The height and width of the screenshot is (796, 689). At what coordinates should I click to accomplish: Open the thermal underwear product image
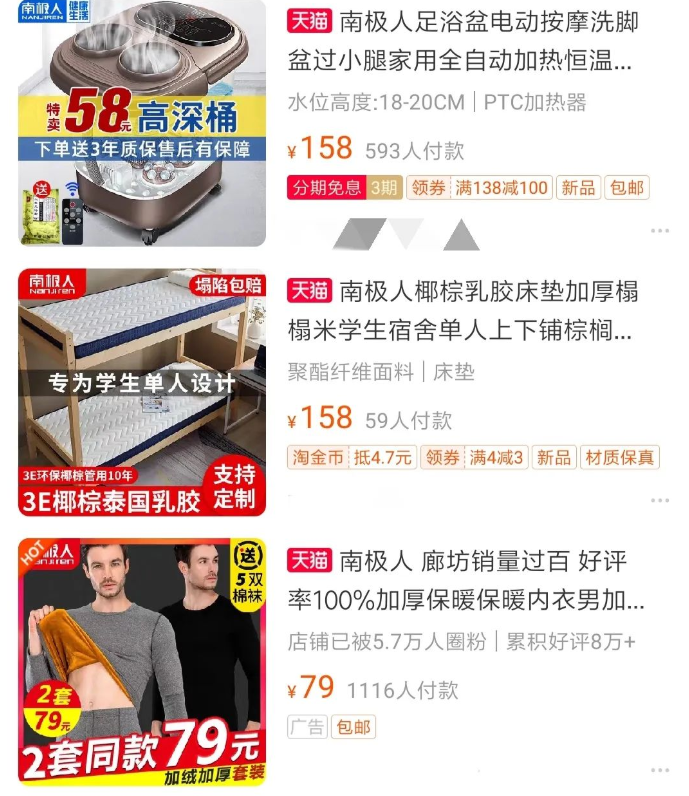[x=142, y=663]
